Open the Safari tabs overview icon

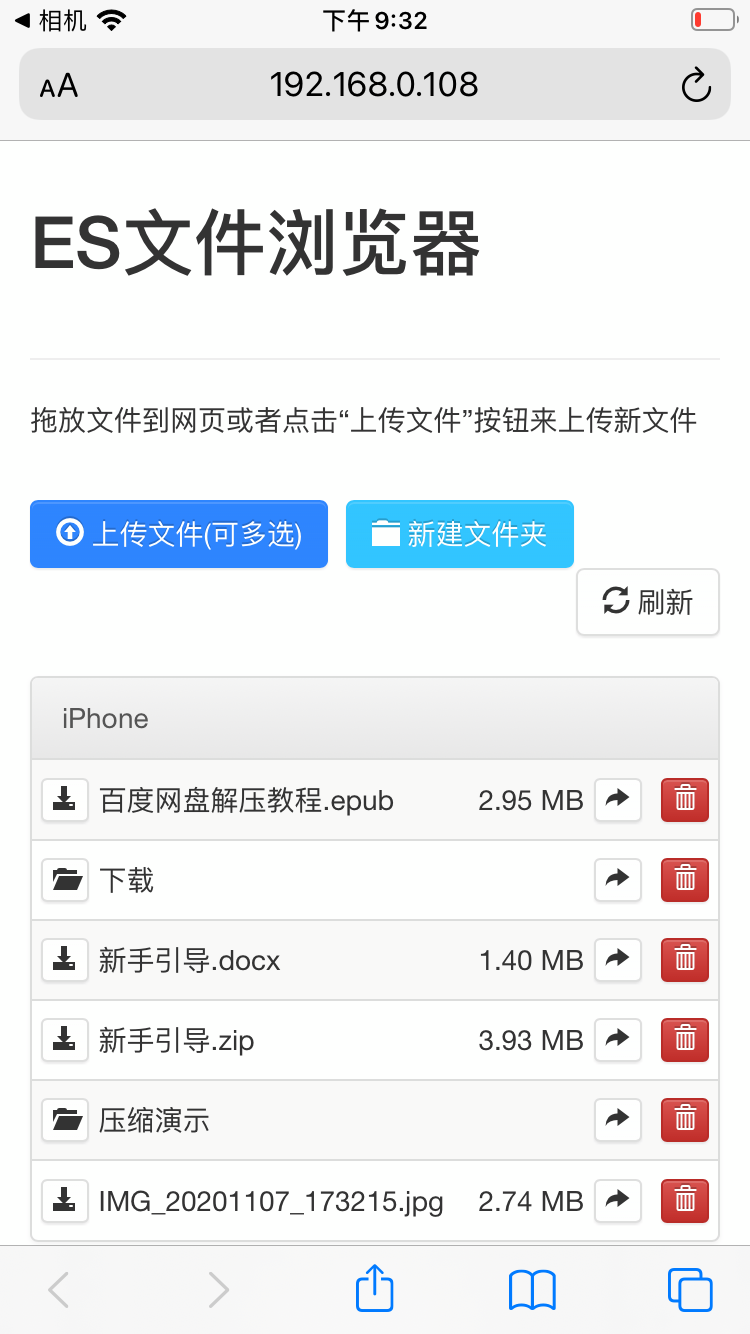687,1289
